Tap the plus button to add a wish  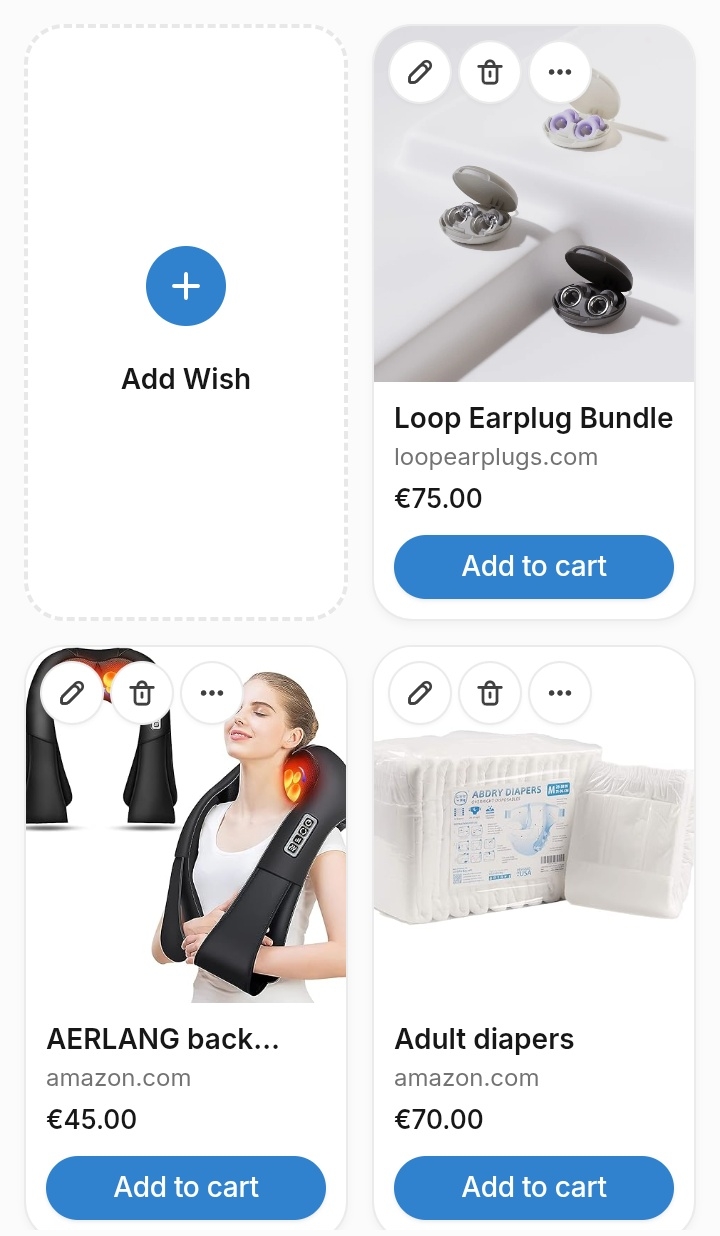(x=186, y=286)
